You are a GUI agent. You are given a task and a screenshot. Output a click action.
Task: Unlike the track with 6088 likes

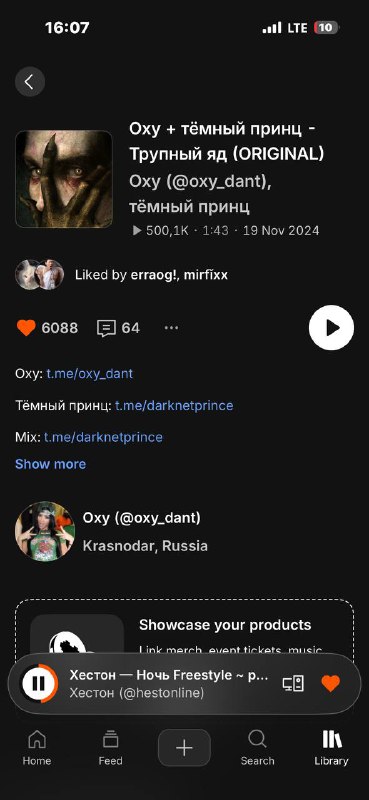point(26,328)
